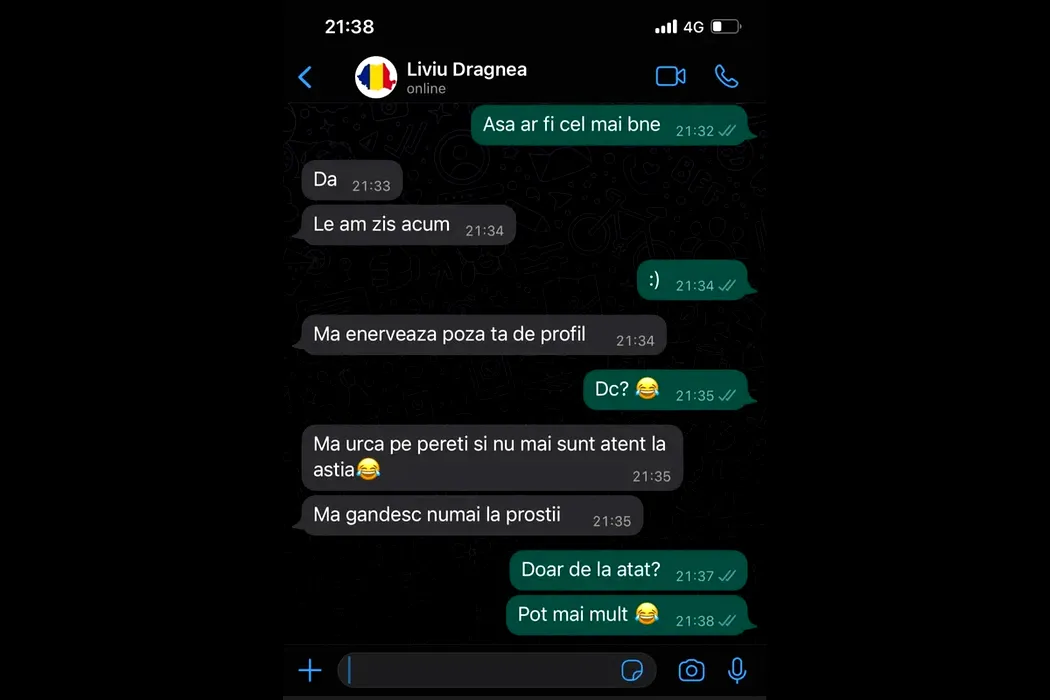View Liviu Dragnea's profile picture

(376, 77)
